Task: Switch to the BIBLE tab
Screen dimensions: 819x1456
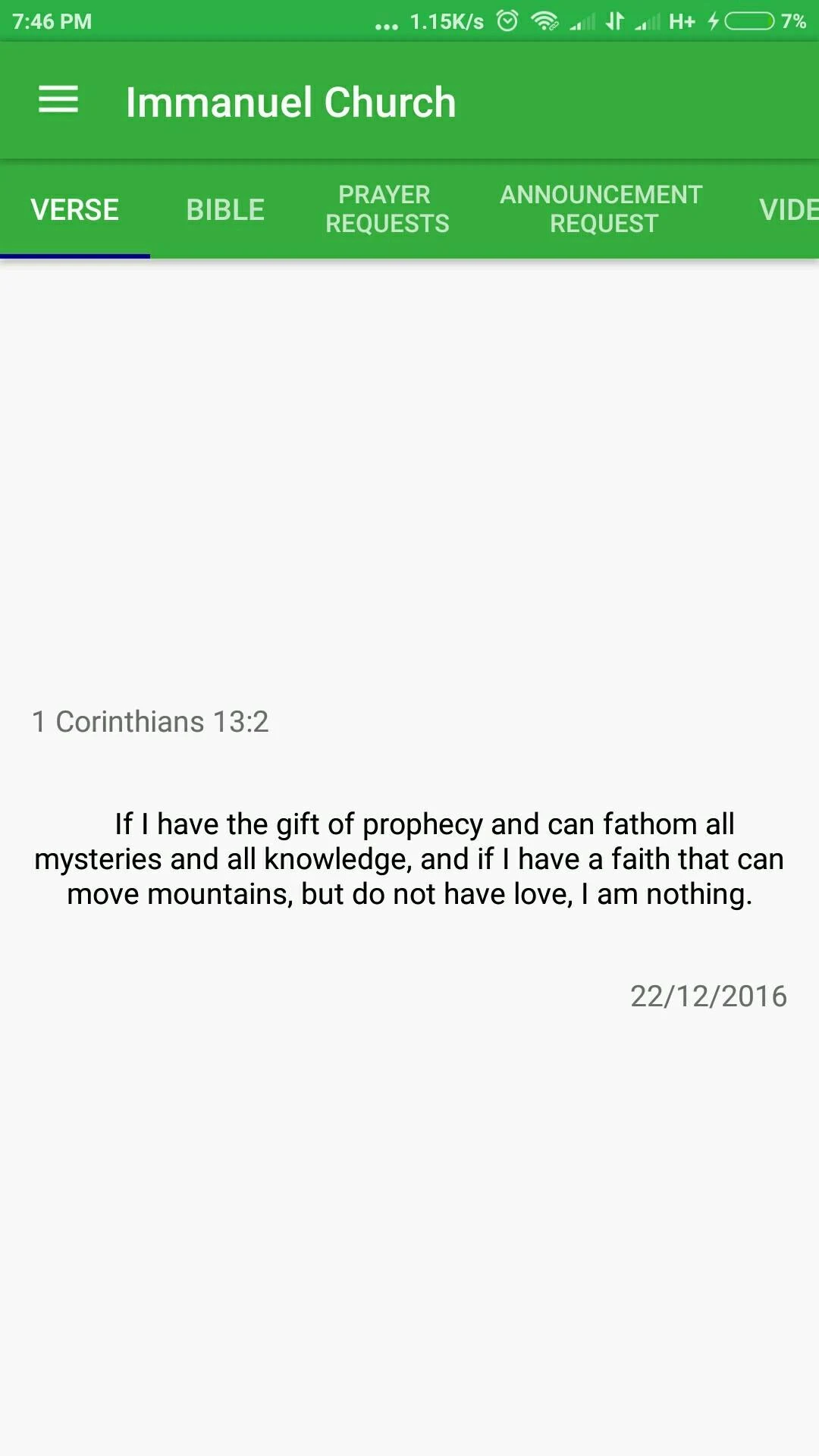Action: tap(224, 209)
